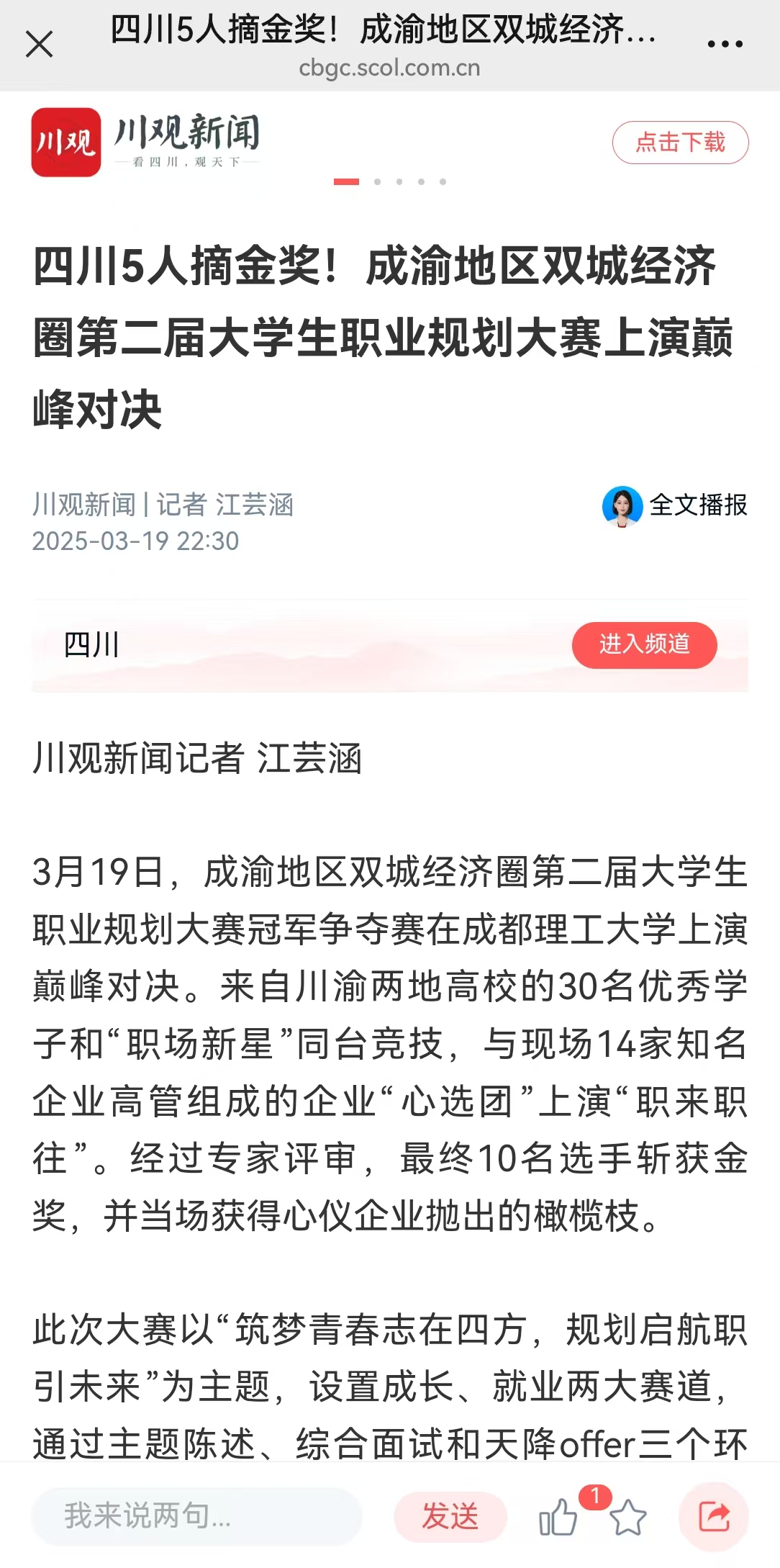Bookmark the article with the star
This screenshot has height=1568, width=780.
click(x=628, y=1518)
